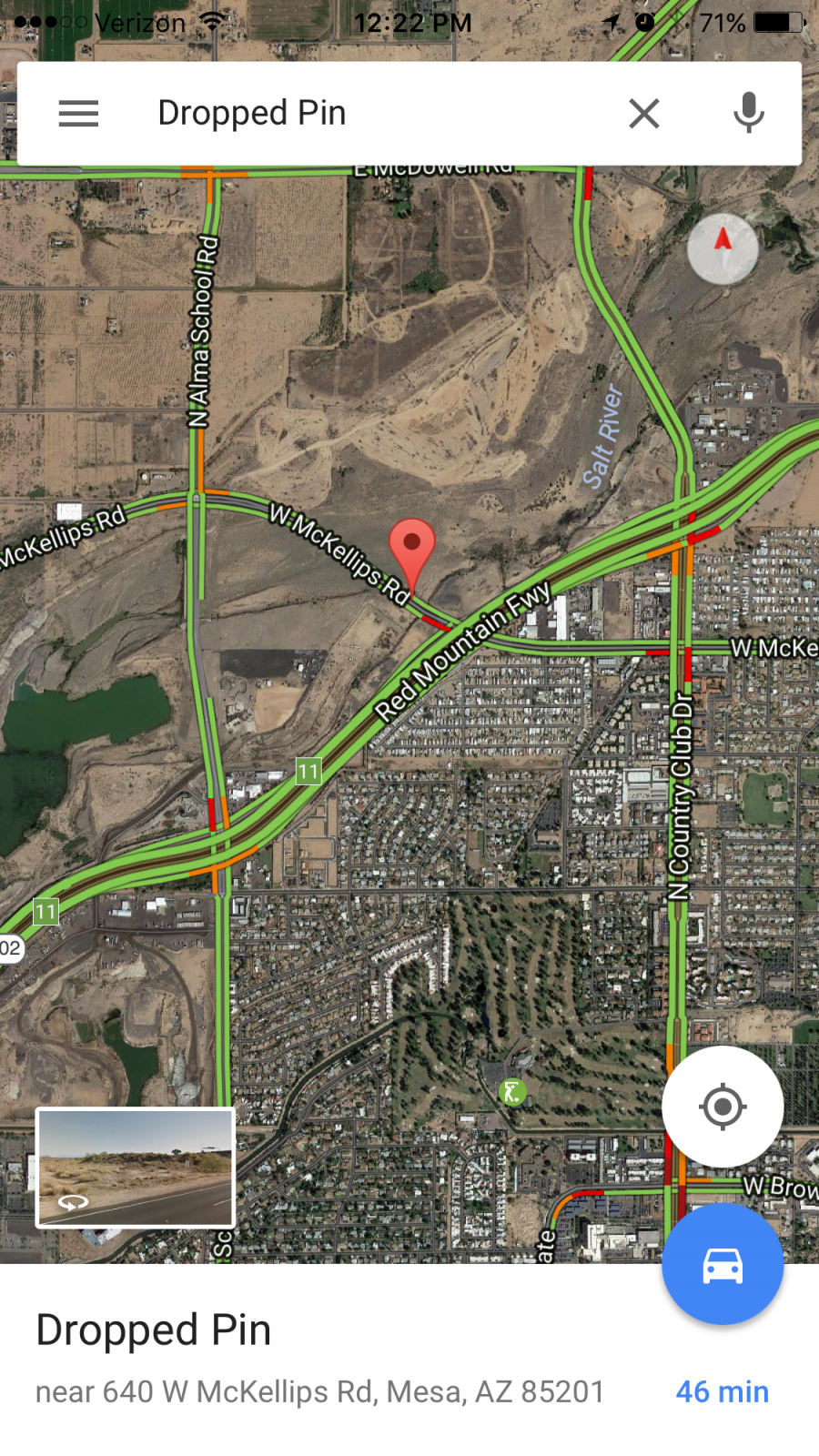Viewport: 819px width, 1456px height.
Task: Reset map orientation with the compass
Action: click(x=723, y=248)
